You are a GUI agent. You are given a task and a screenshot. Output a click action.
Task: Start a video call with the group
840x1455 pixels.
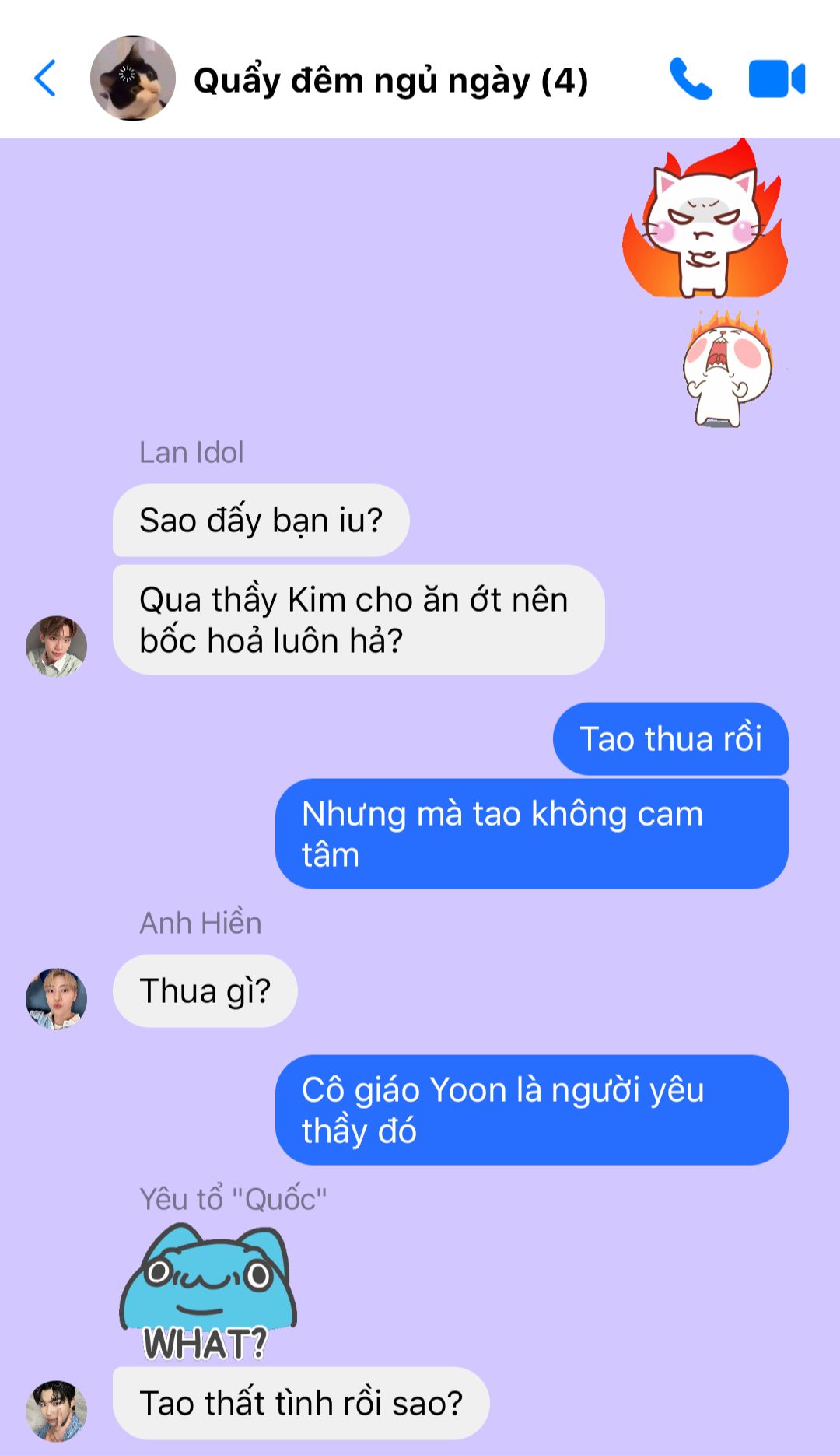[776, 79]
